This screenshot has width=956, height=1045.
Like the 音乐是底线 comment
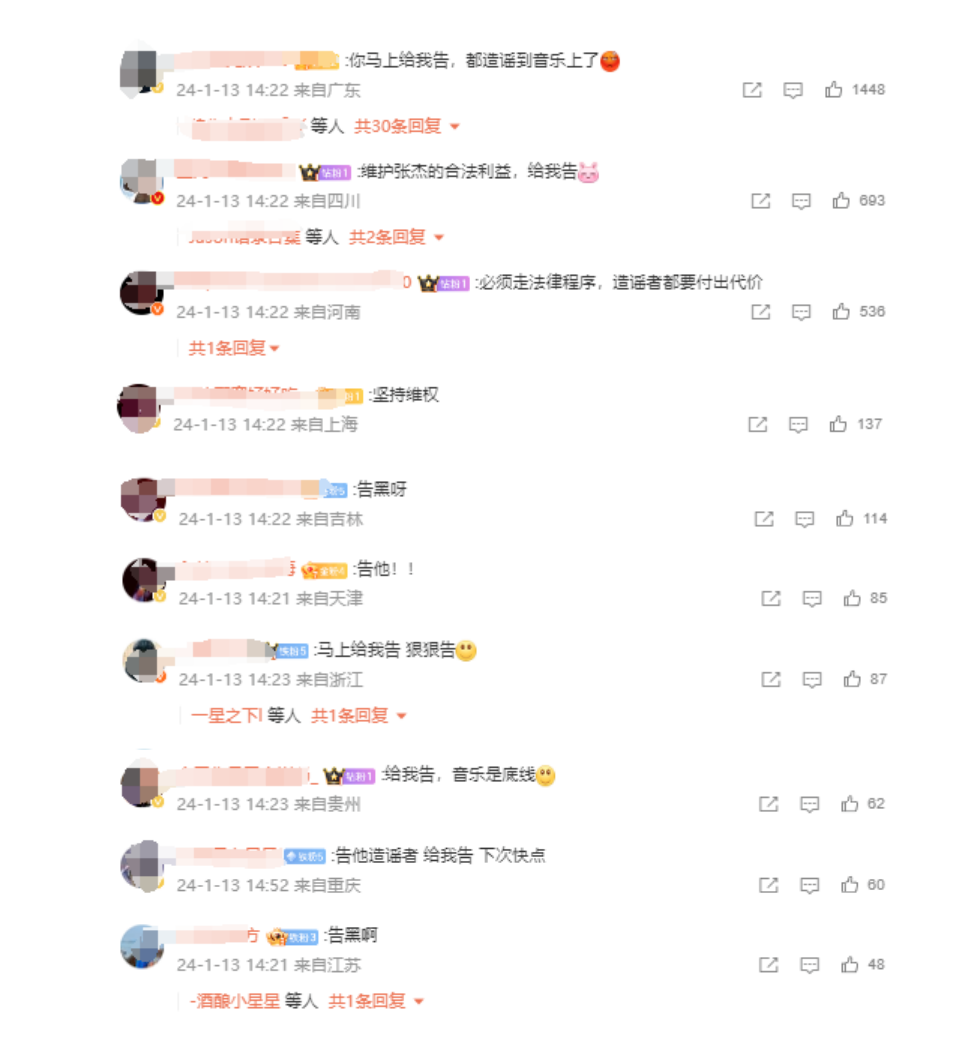pos(850,804)
